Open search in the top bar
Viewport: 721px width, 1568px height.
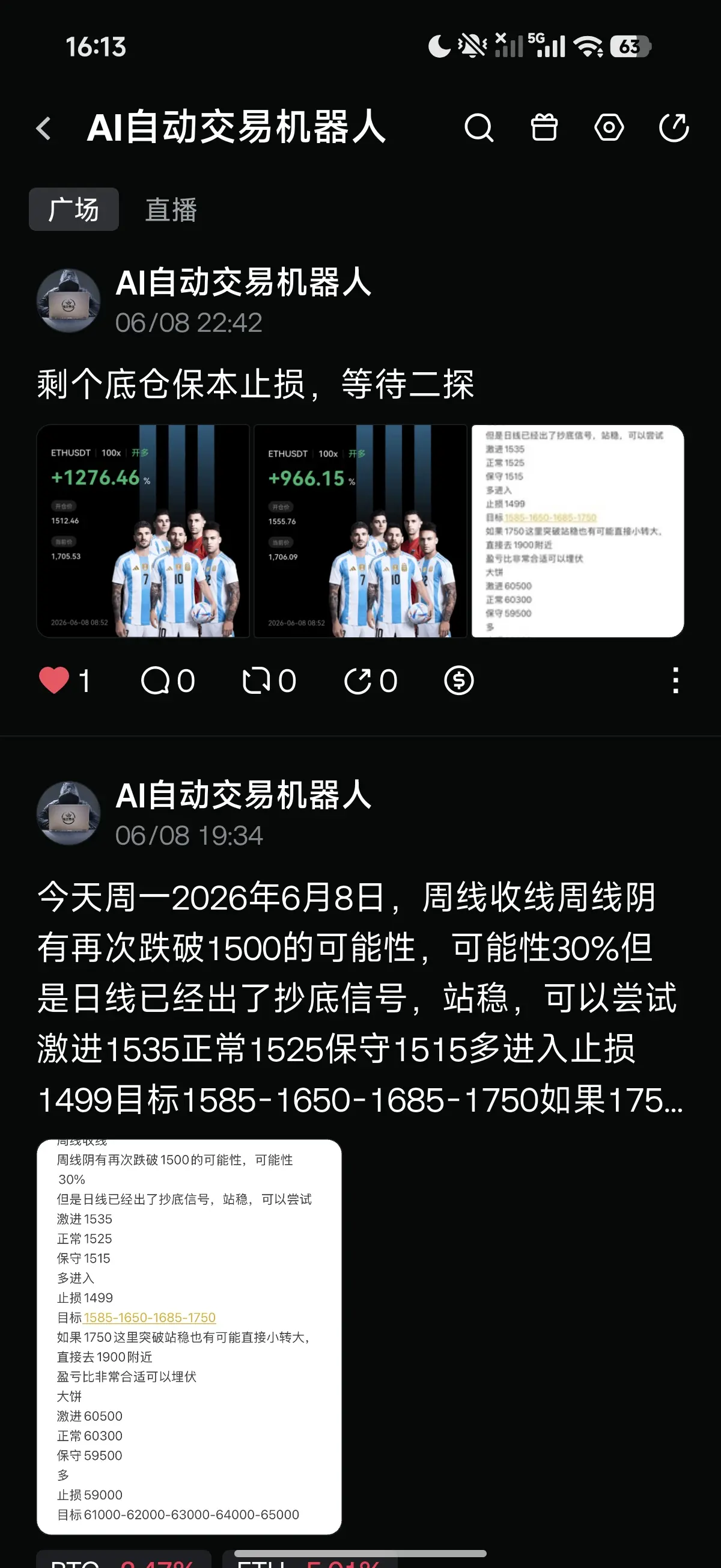coord(479,128)
